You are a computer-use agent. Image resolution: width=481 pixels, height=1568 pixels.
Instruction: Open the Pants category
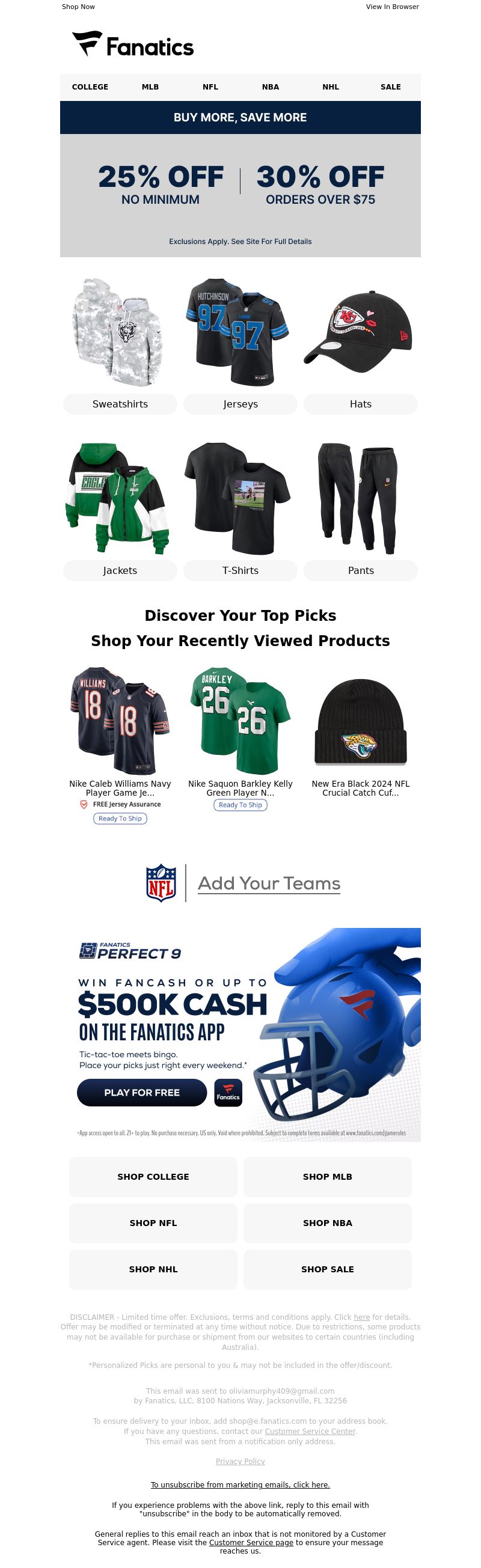tap(360, 570)
